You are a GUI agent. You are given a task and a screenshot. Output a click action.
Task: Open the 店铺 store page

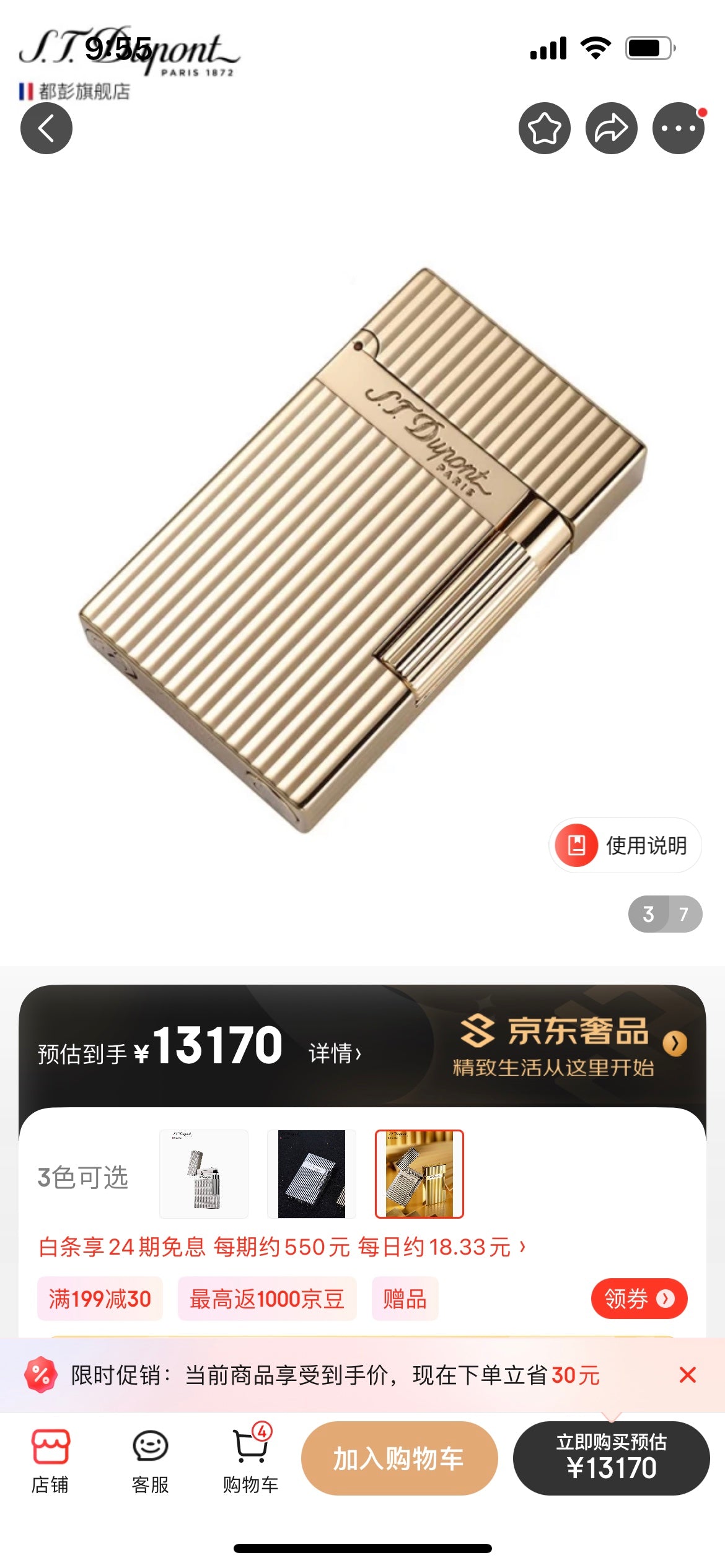pos(50,1459)
